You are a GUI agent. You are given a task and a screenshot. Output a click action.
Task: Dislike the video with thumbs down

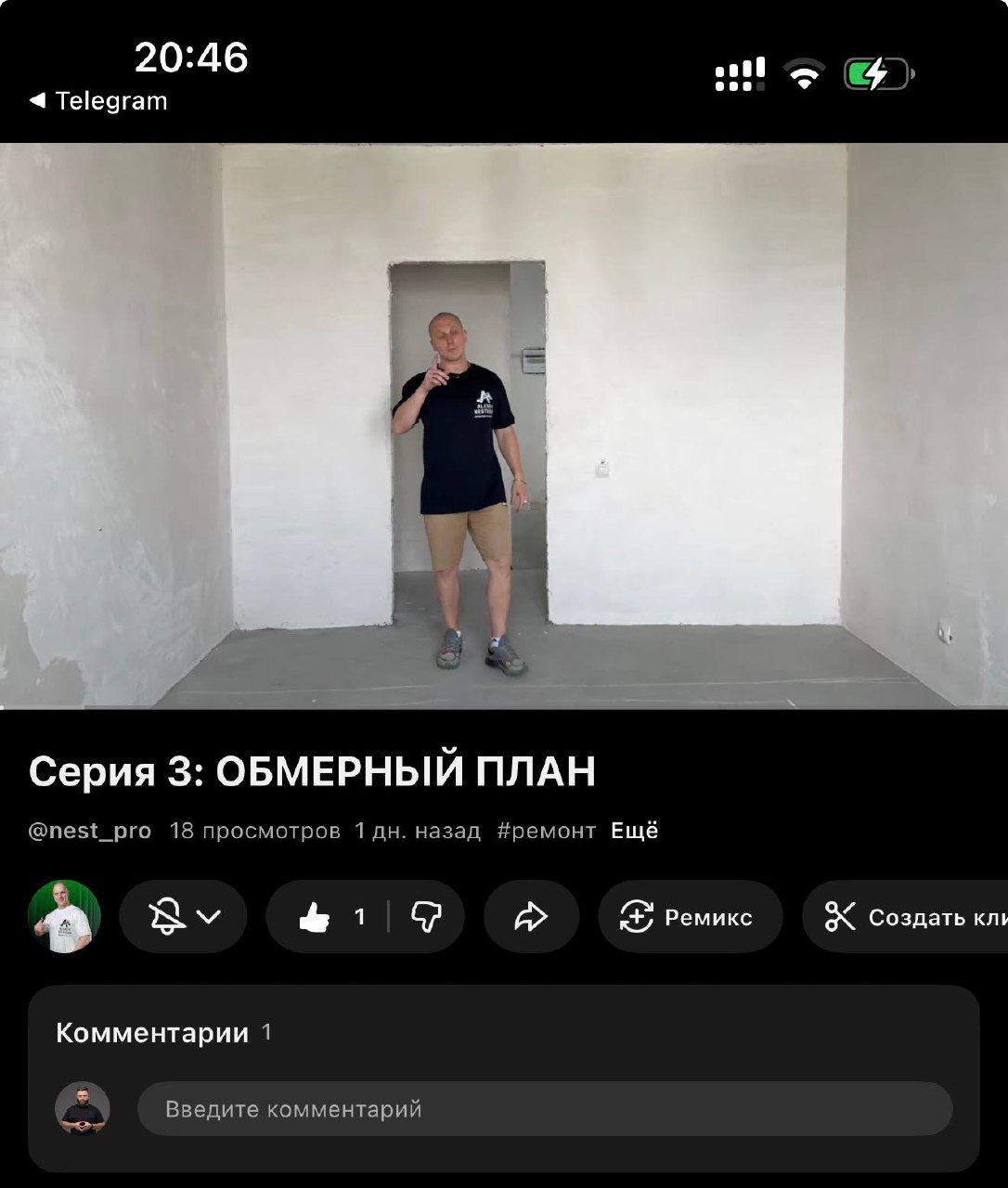pos(426,917)
